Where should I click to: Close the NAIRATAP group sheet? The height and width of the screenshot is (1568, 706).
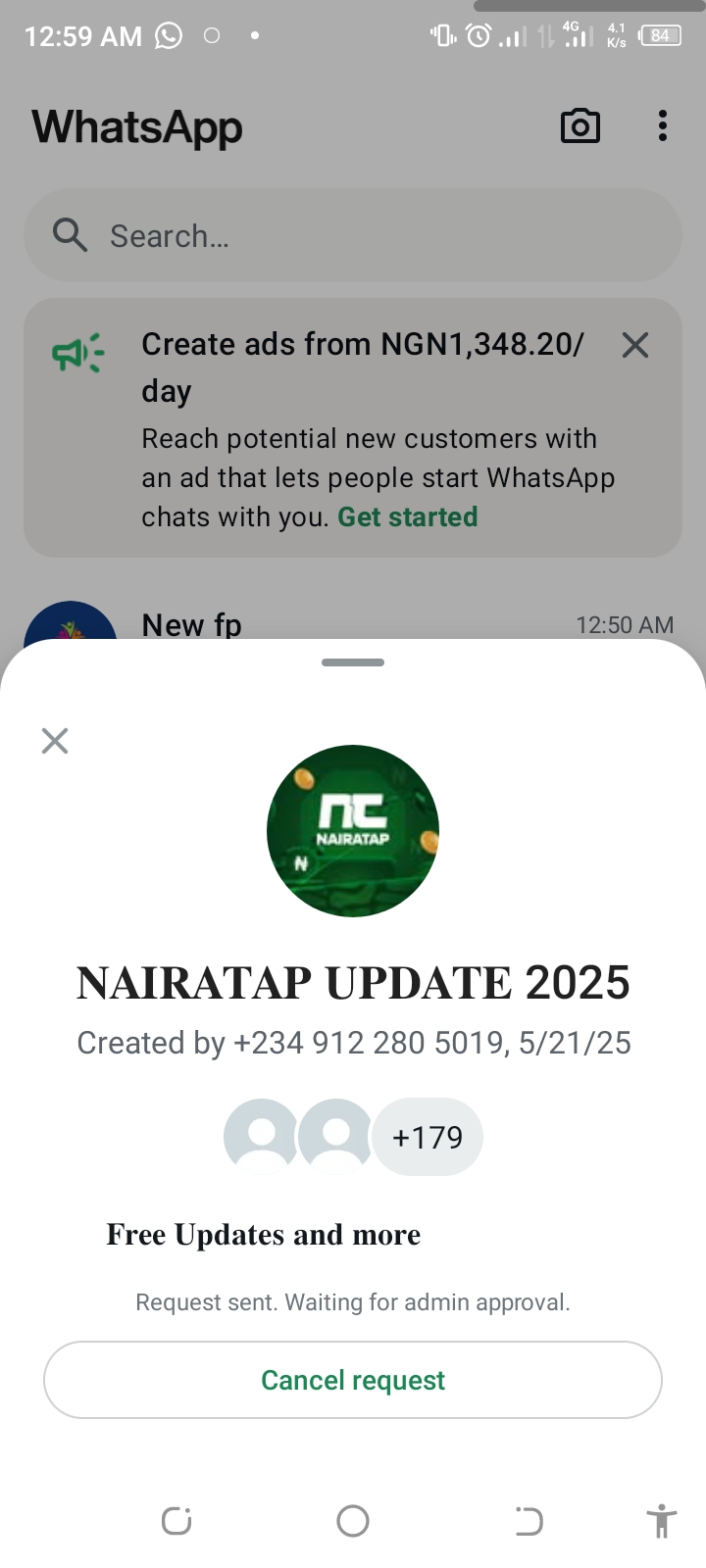pyautogui.click(x=55, y=741)
